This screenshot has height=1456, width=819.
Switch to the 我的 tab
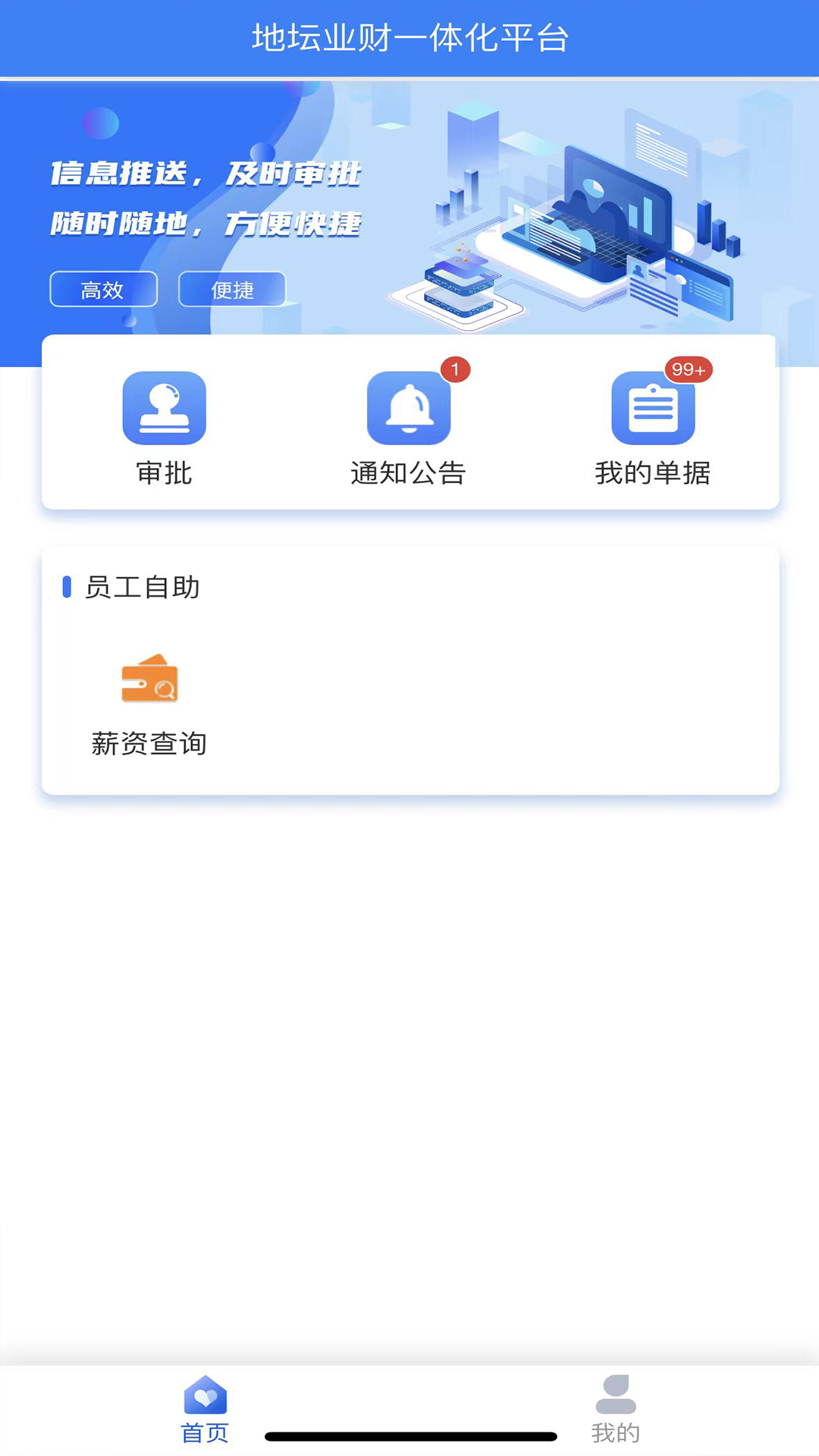(x=615, y=1408)
